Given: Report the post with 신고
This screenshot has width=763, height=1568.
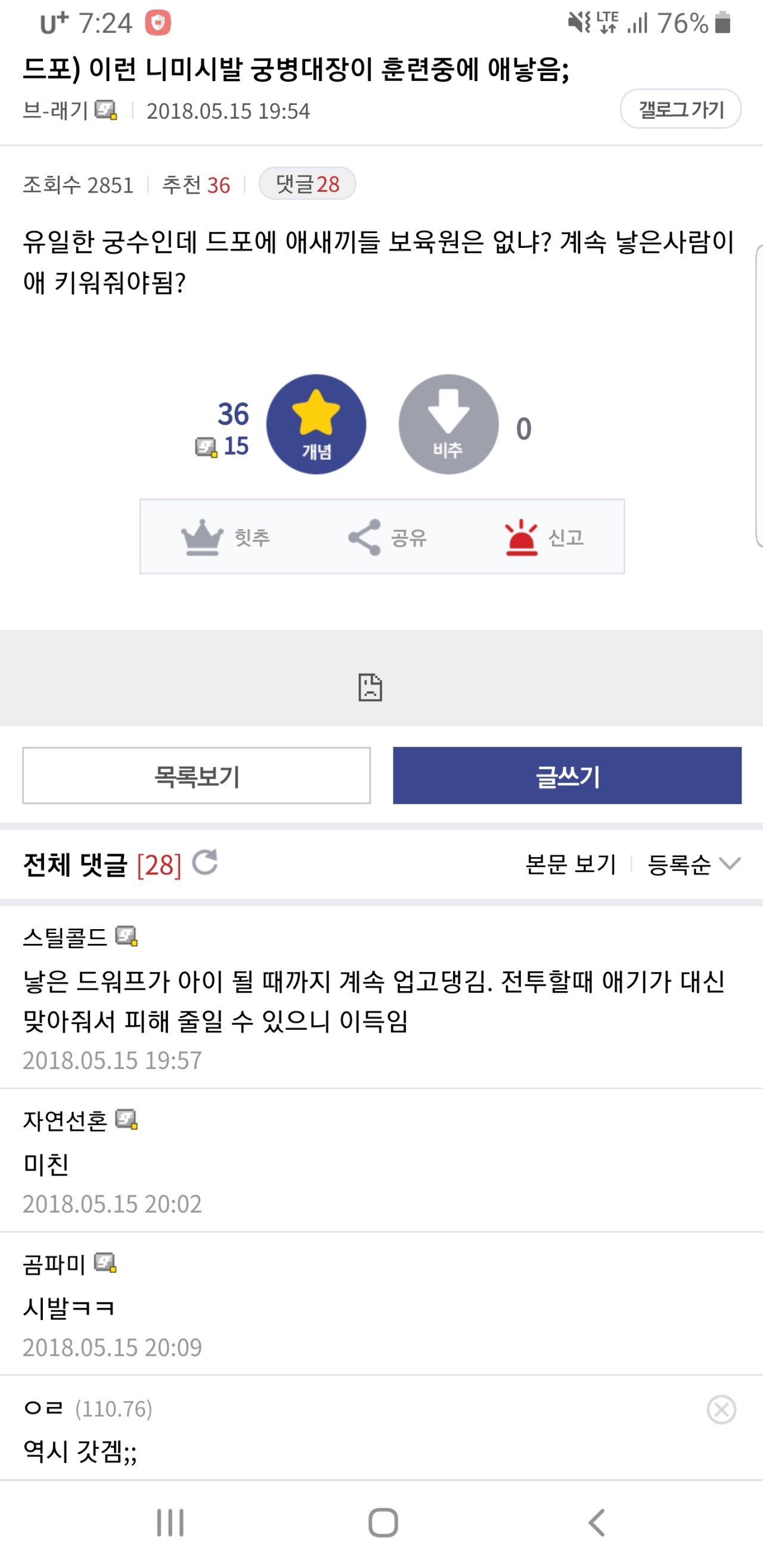Looking at the screenshot, I should pyautogui.click(x=544, y=537).
